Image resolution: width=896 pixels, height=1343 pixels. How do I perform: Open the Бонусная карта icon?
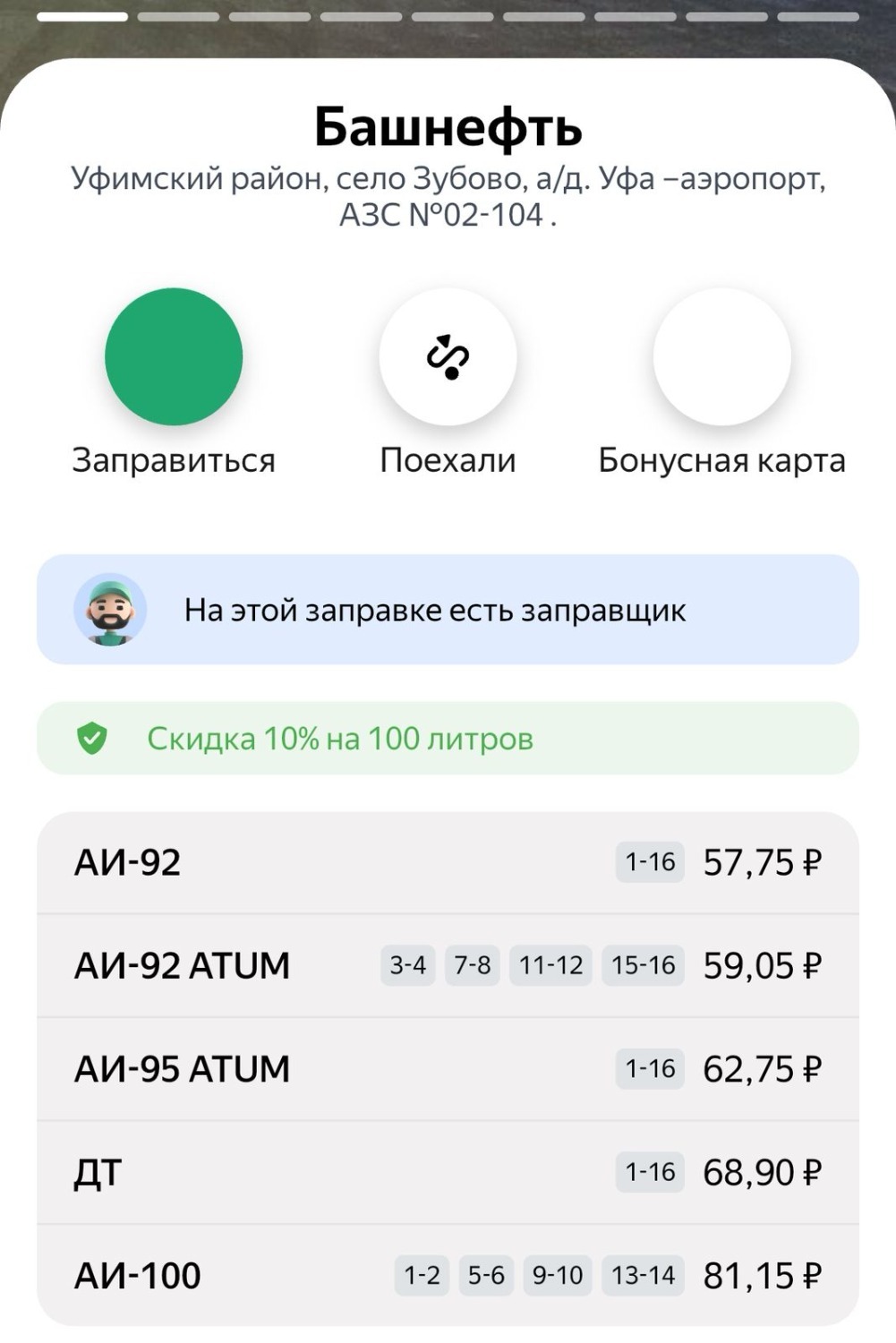722,355
